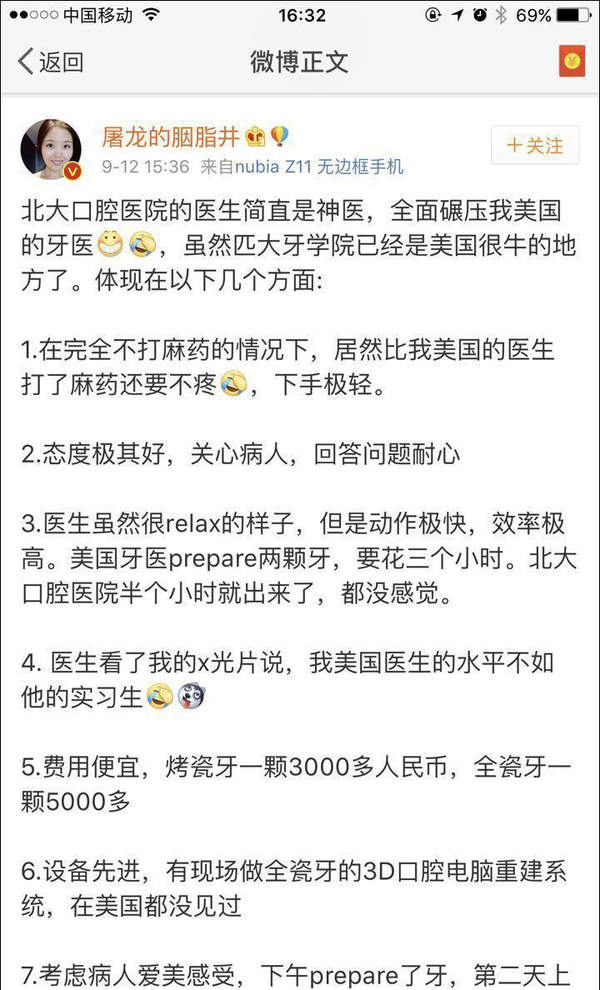Image resolution: width=600 pixels, height=990 pixels.
Task: Open the red envelope icon in header
Action: click(571, 62)
